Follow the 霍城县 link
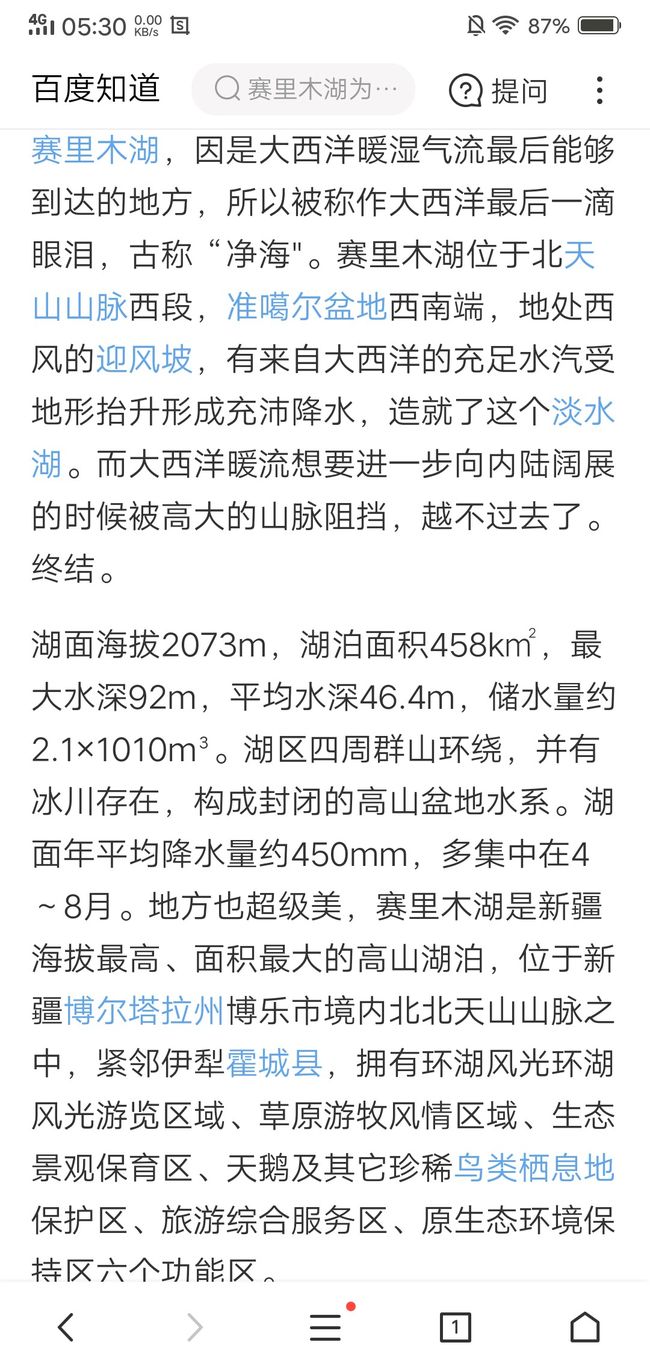The width and height of the screenshot is (650, 1372). [273, 1062]
